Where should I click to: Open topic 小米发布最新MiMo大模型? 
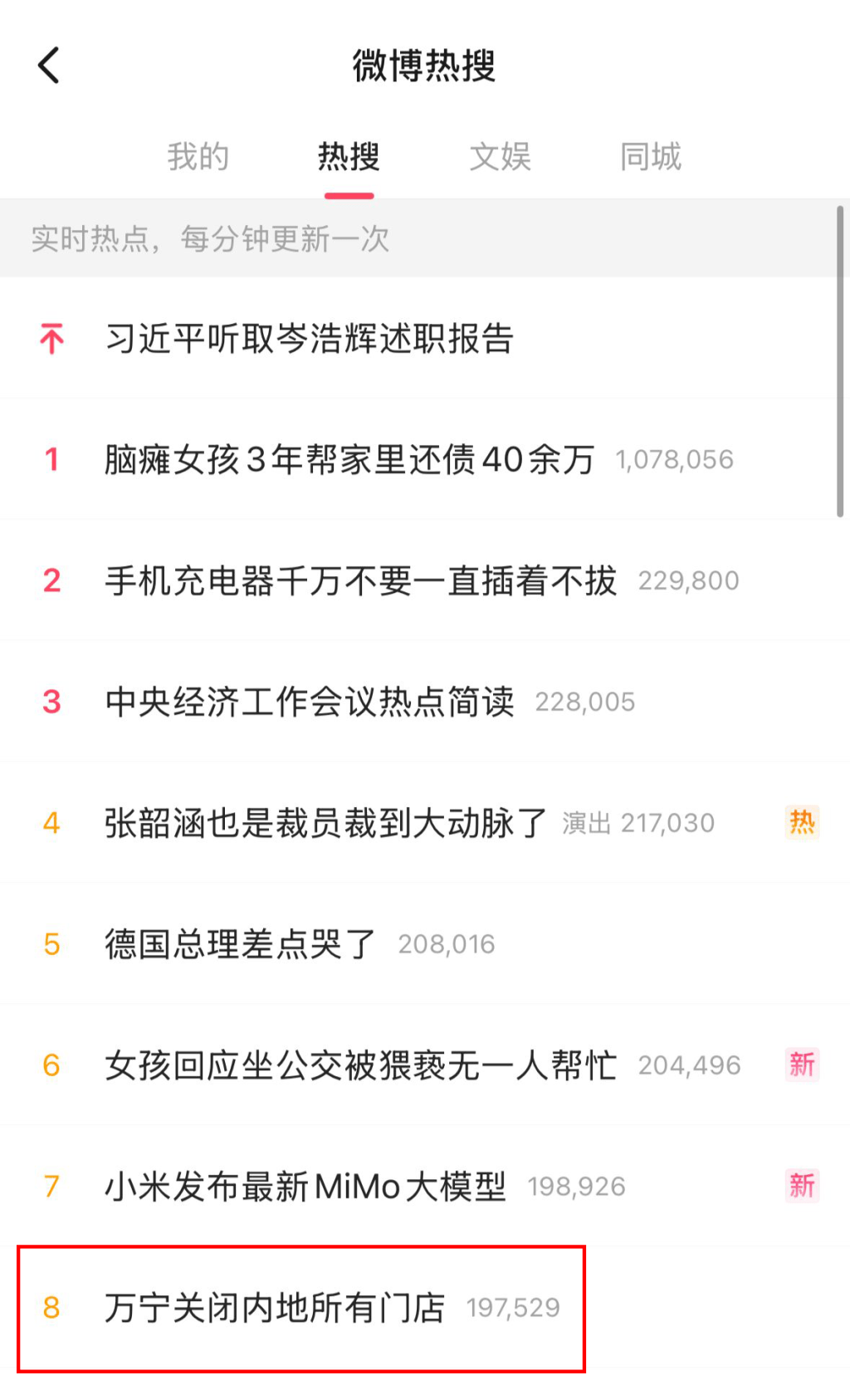click(305, 1187)
